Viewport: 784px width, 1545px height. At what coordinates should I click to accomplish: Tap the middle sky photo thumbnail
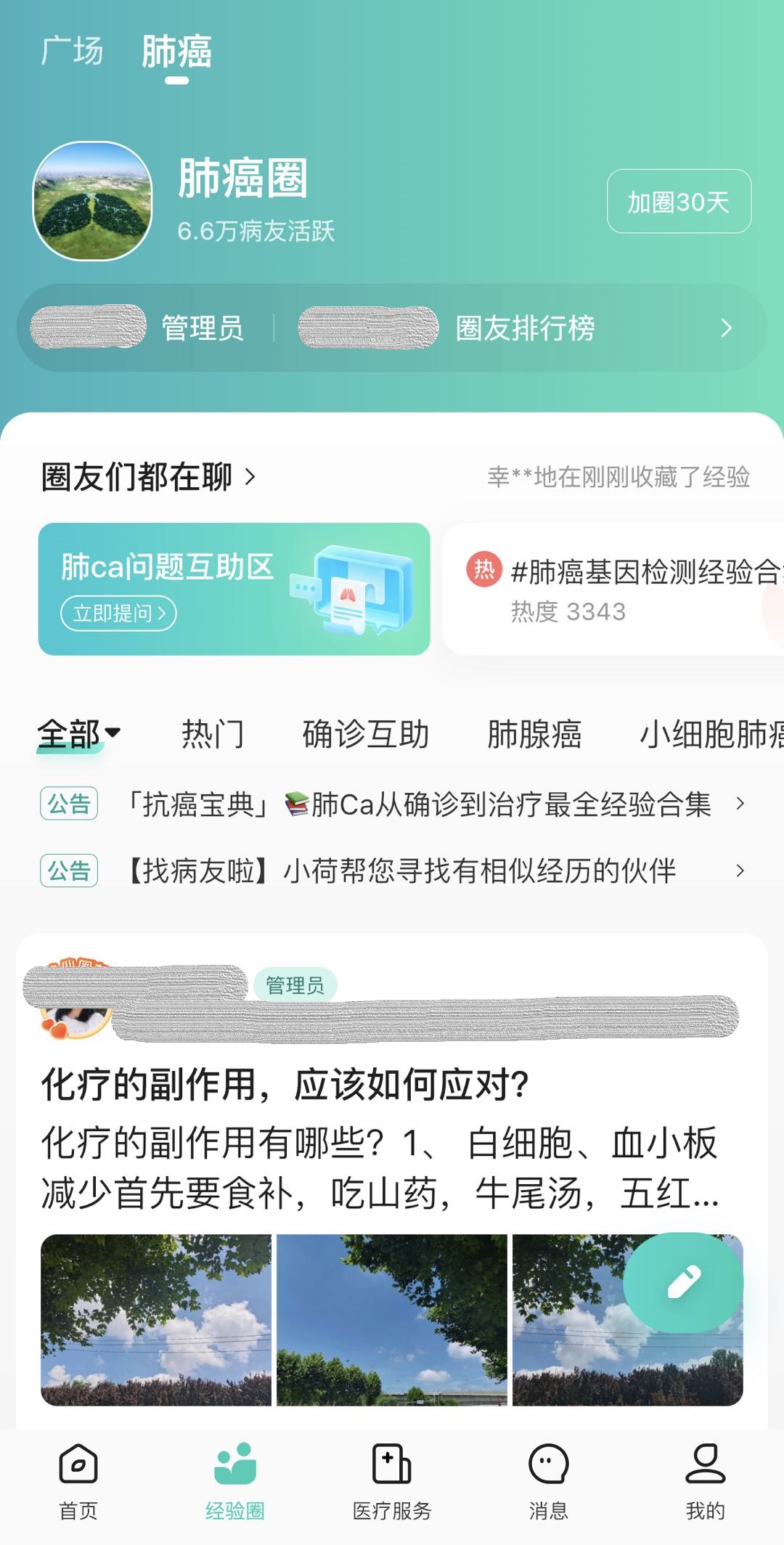(391, 1321)
